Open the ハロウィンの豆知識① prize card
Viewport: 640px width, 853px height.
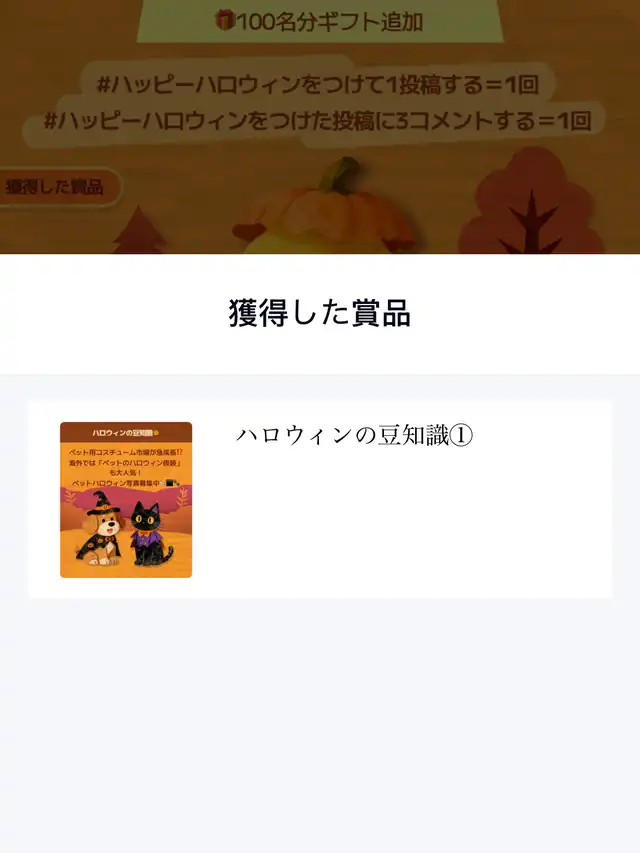coord(320,499)
